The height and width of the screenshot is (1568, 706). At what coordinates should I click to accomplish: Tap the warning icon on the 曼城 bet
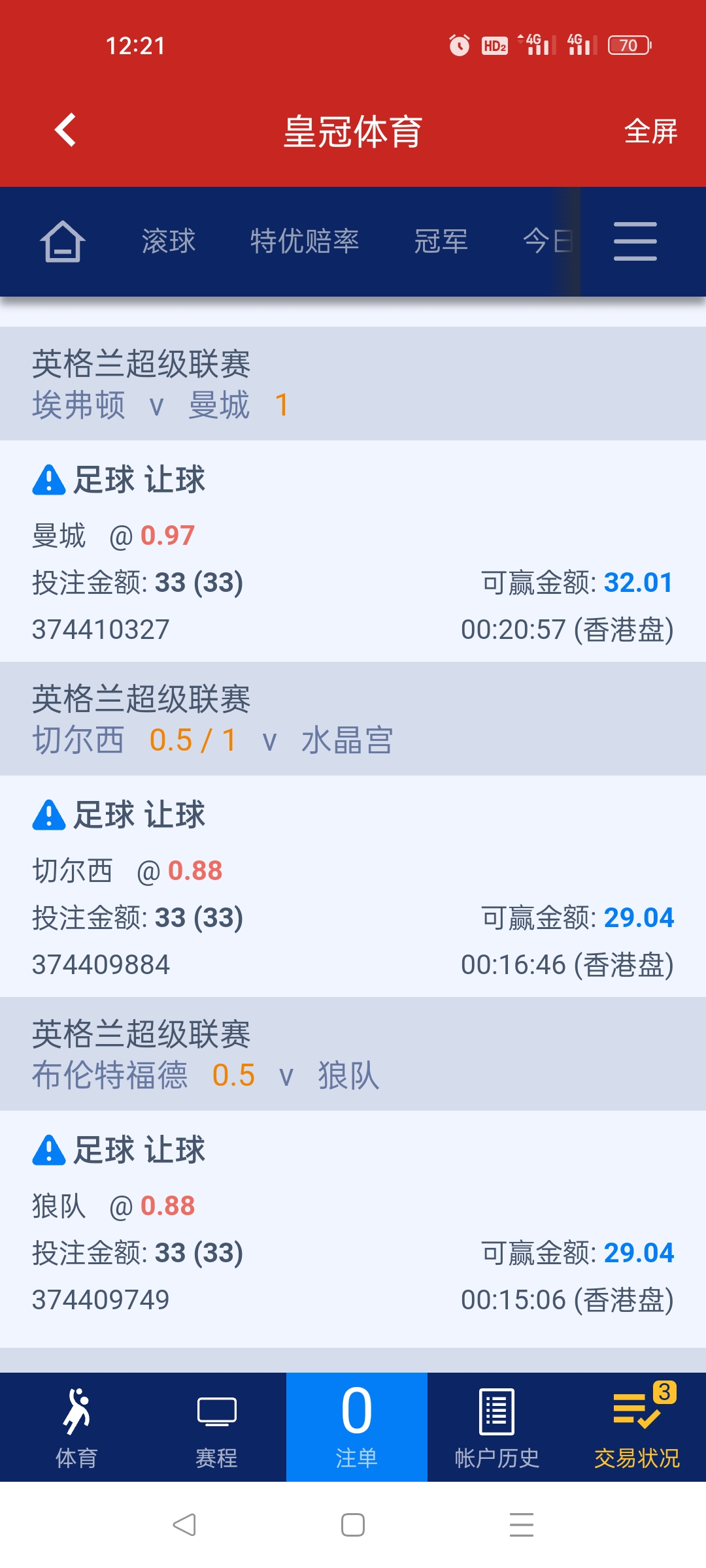click(49, 480)
